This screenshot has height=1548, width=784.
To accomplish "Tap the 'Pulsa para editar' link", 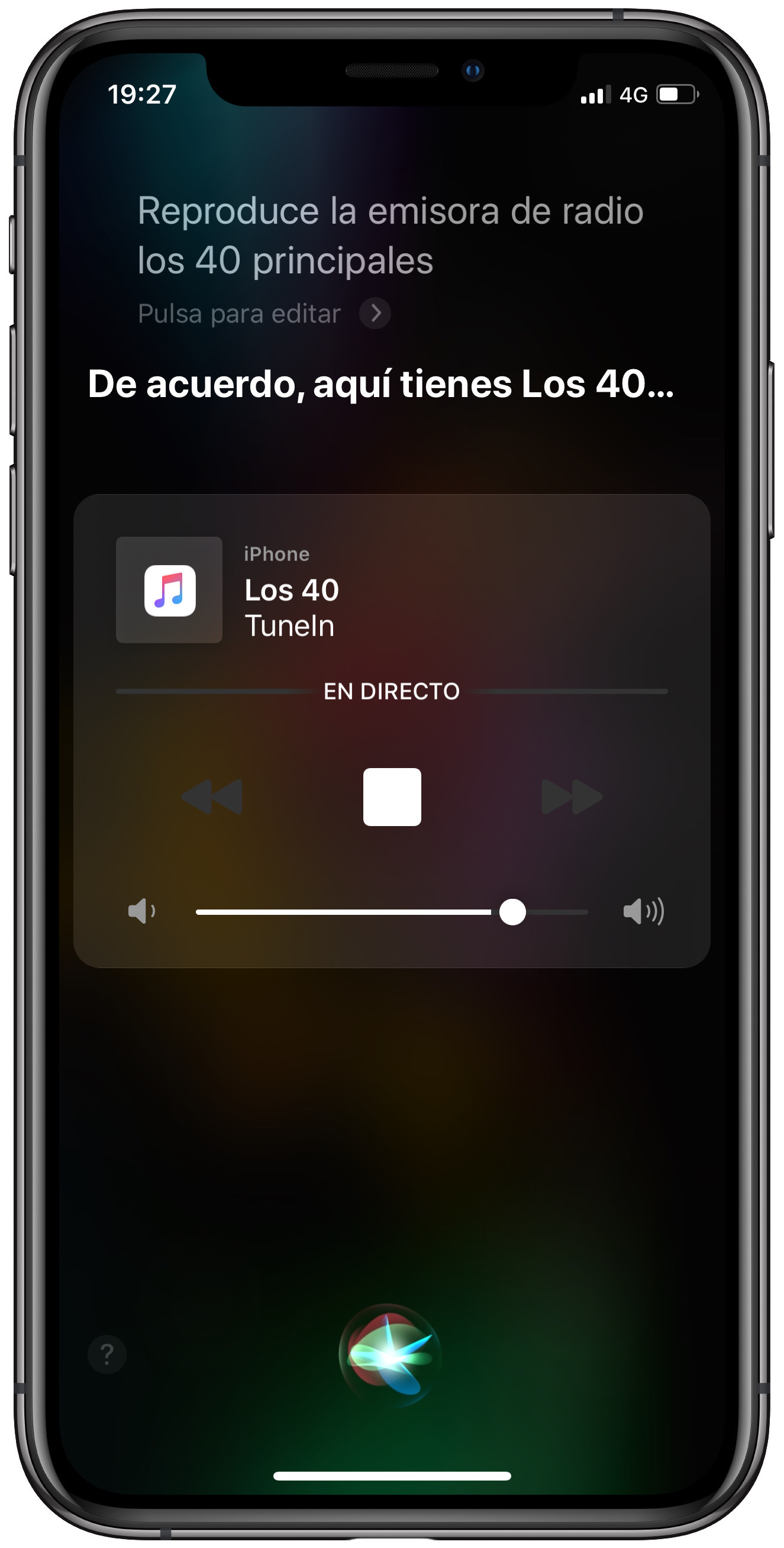I will point(238,313).
